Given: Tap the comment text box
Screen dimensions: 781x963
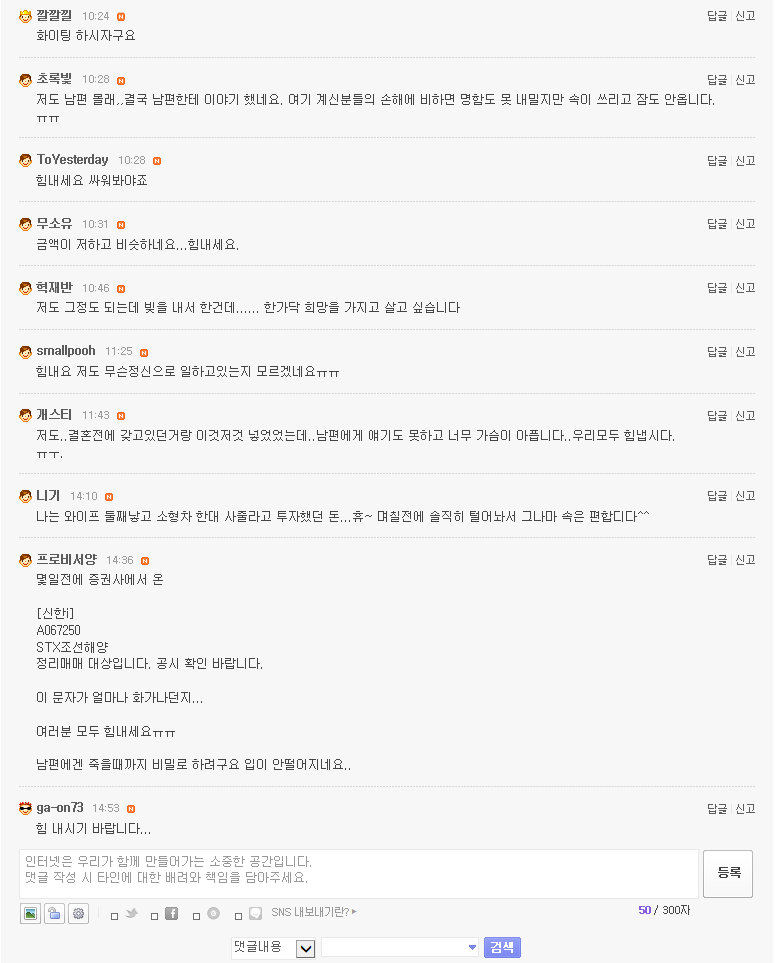Looking at the screenshot, I should [x=358, y=873].
